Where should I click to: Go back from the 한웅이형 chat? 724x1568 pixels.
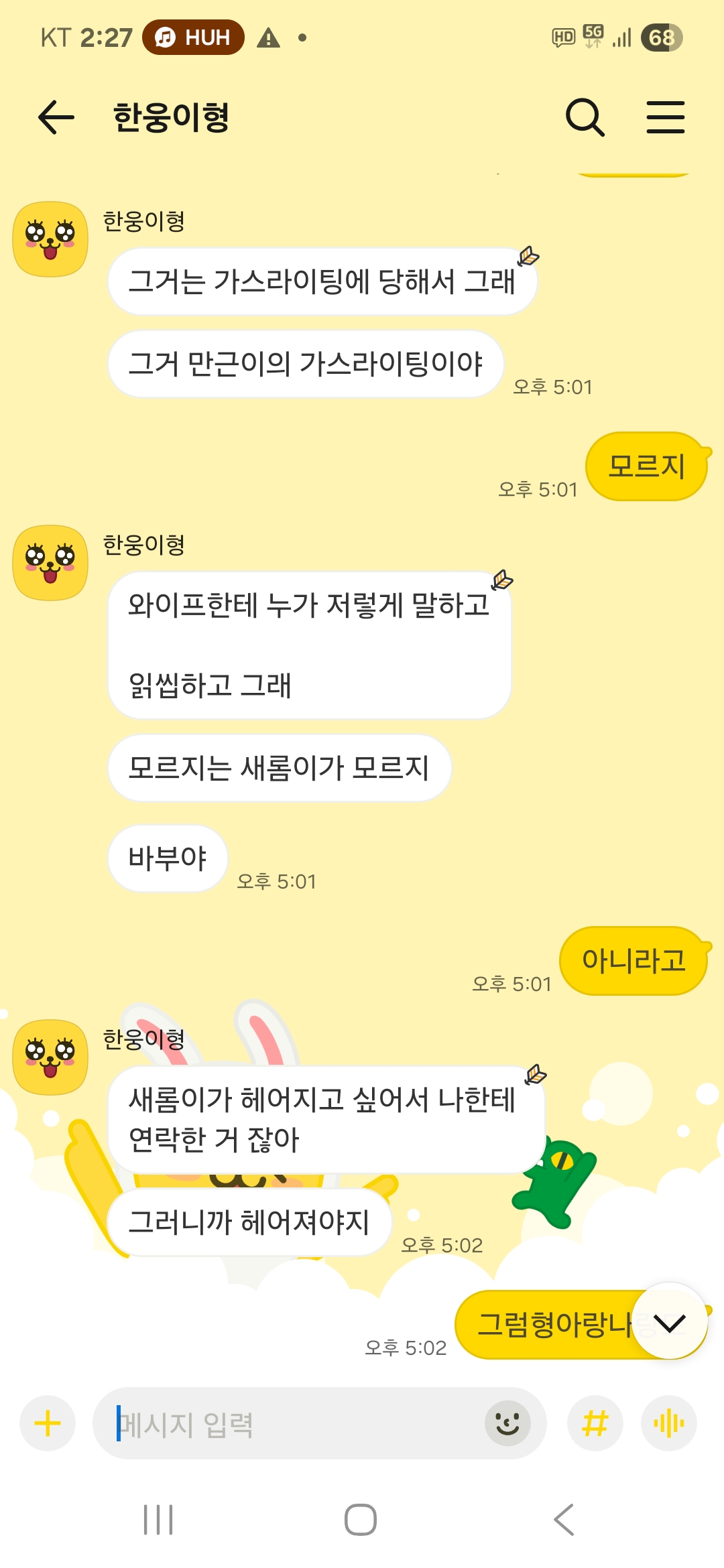(56, 117)
